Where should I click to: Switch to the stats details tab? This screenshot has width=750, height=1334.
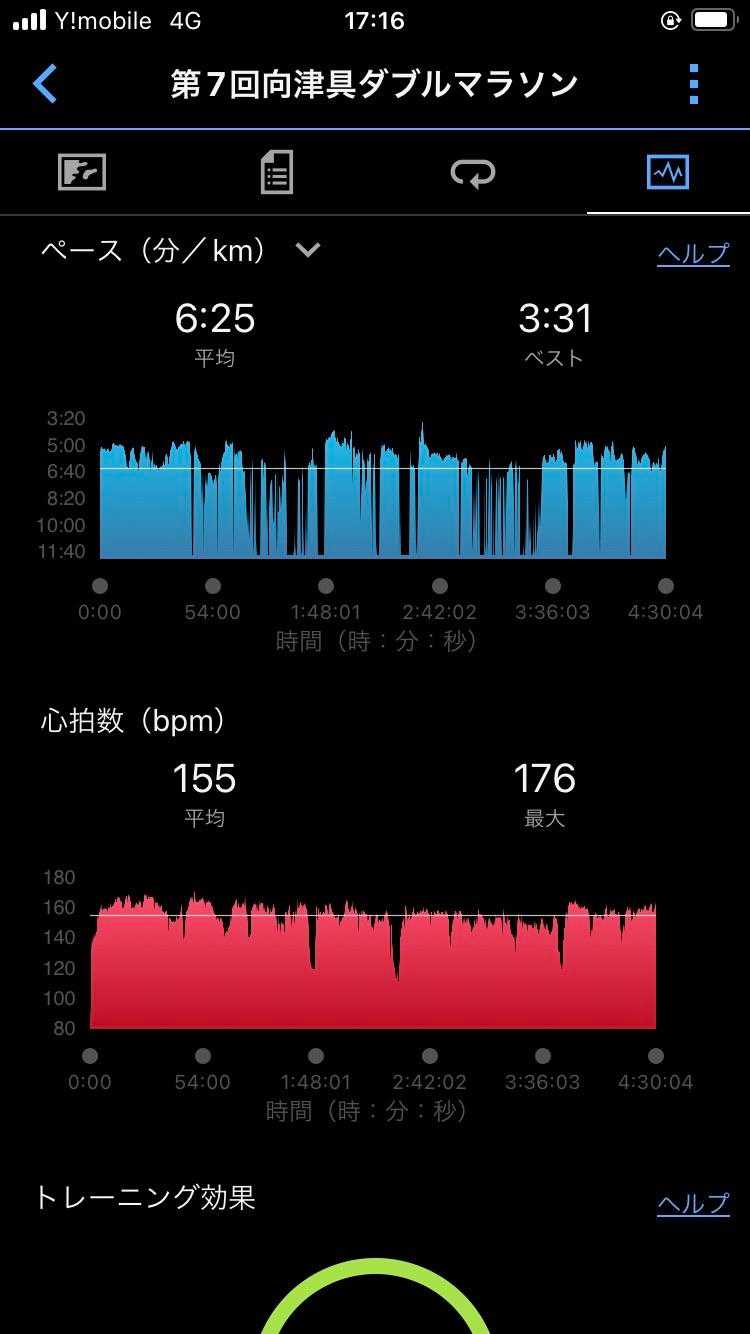277,173
